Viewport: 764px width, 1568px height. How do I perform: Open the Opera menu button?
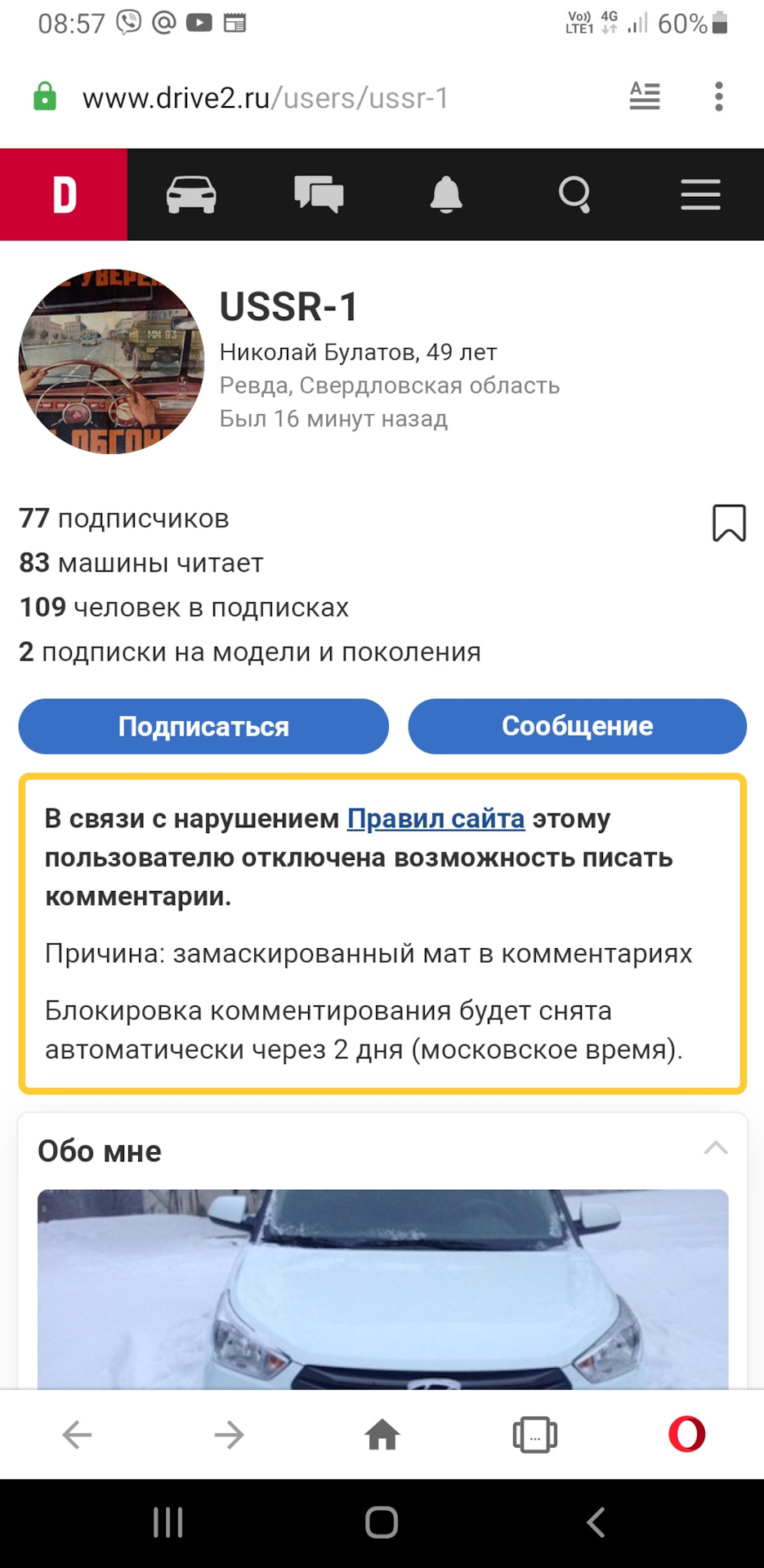coord(686,1434)
